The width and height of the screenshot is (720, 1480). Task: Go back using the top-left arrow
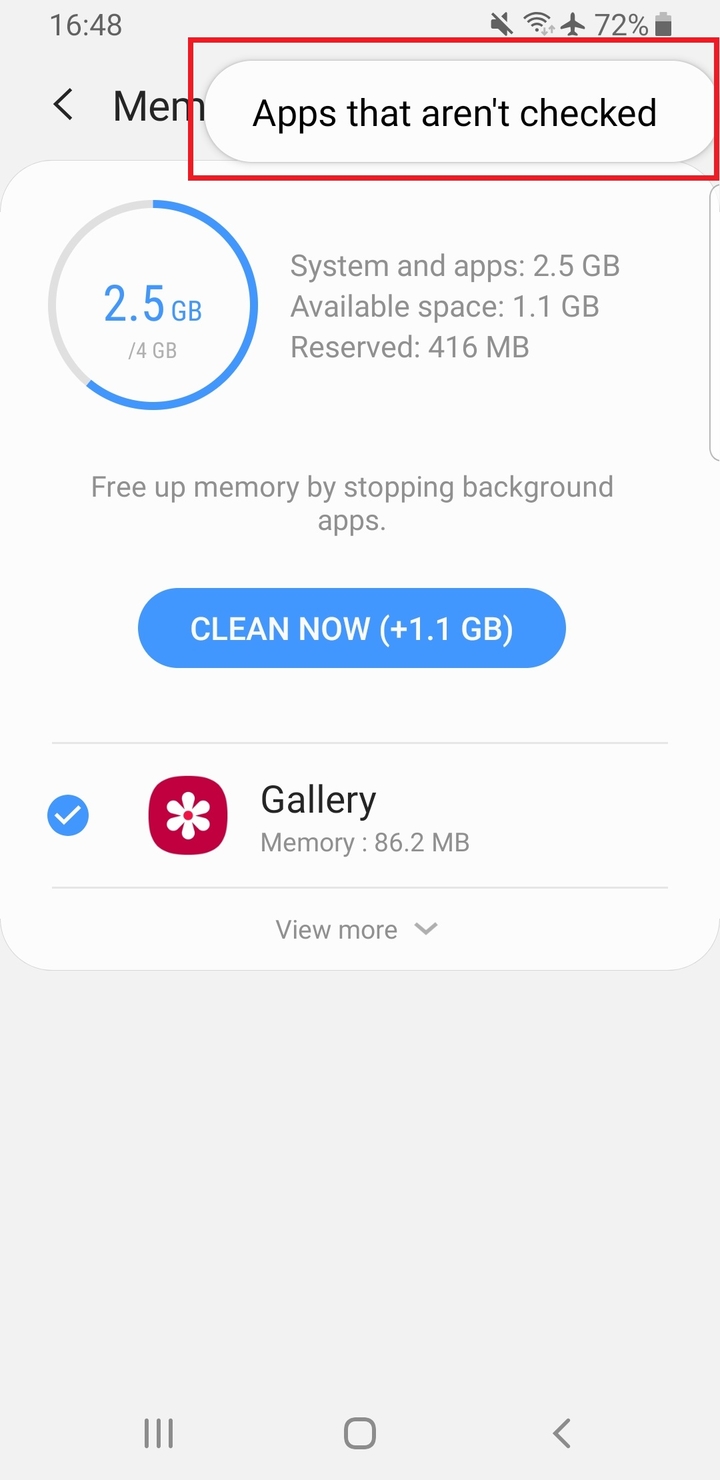point(64,105)
